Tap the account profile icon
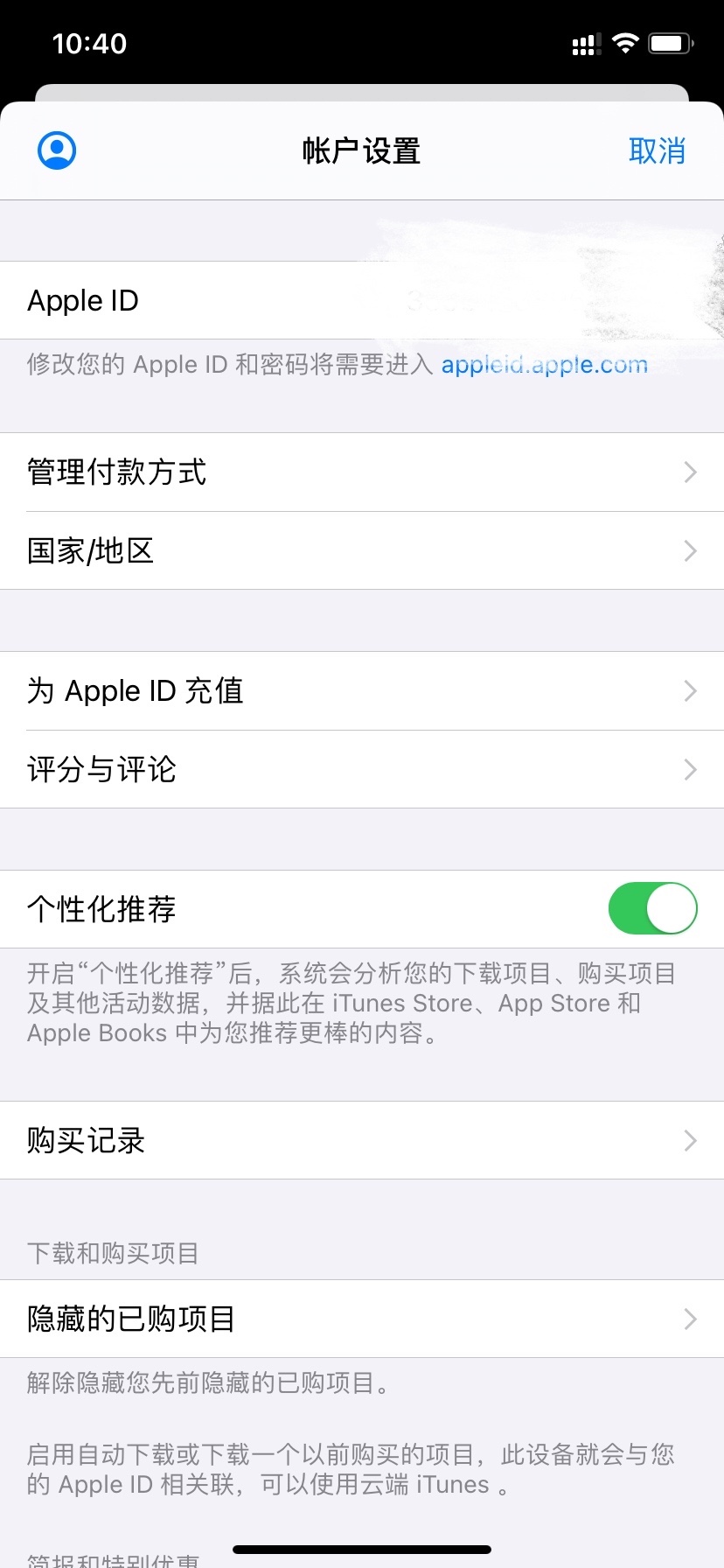Screen dimensions: 724x1568 (x=57, y=150)
